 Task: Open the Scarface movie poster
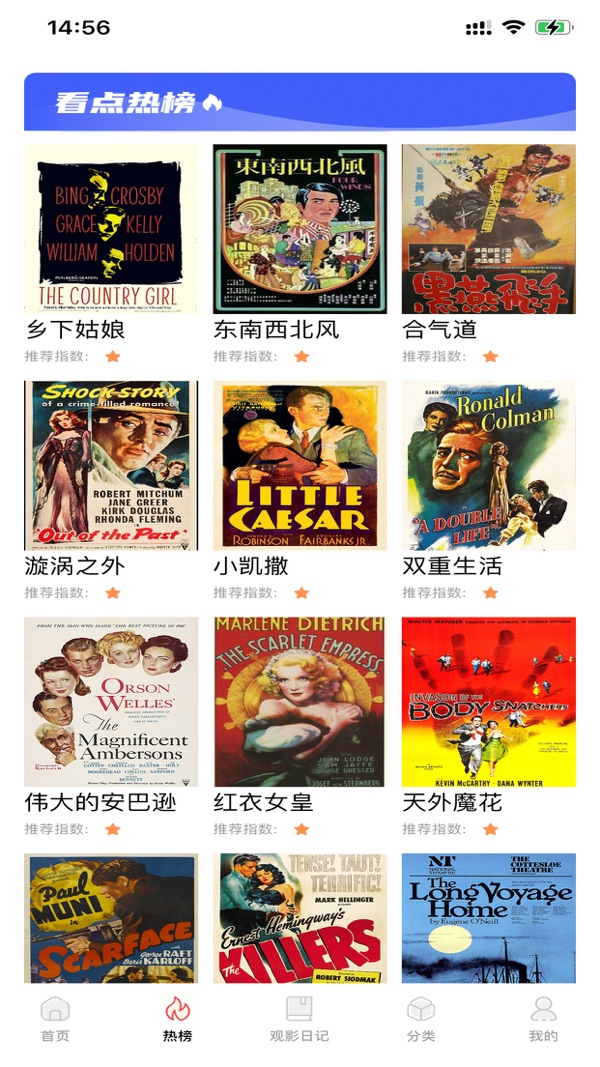point(111,918)
